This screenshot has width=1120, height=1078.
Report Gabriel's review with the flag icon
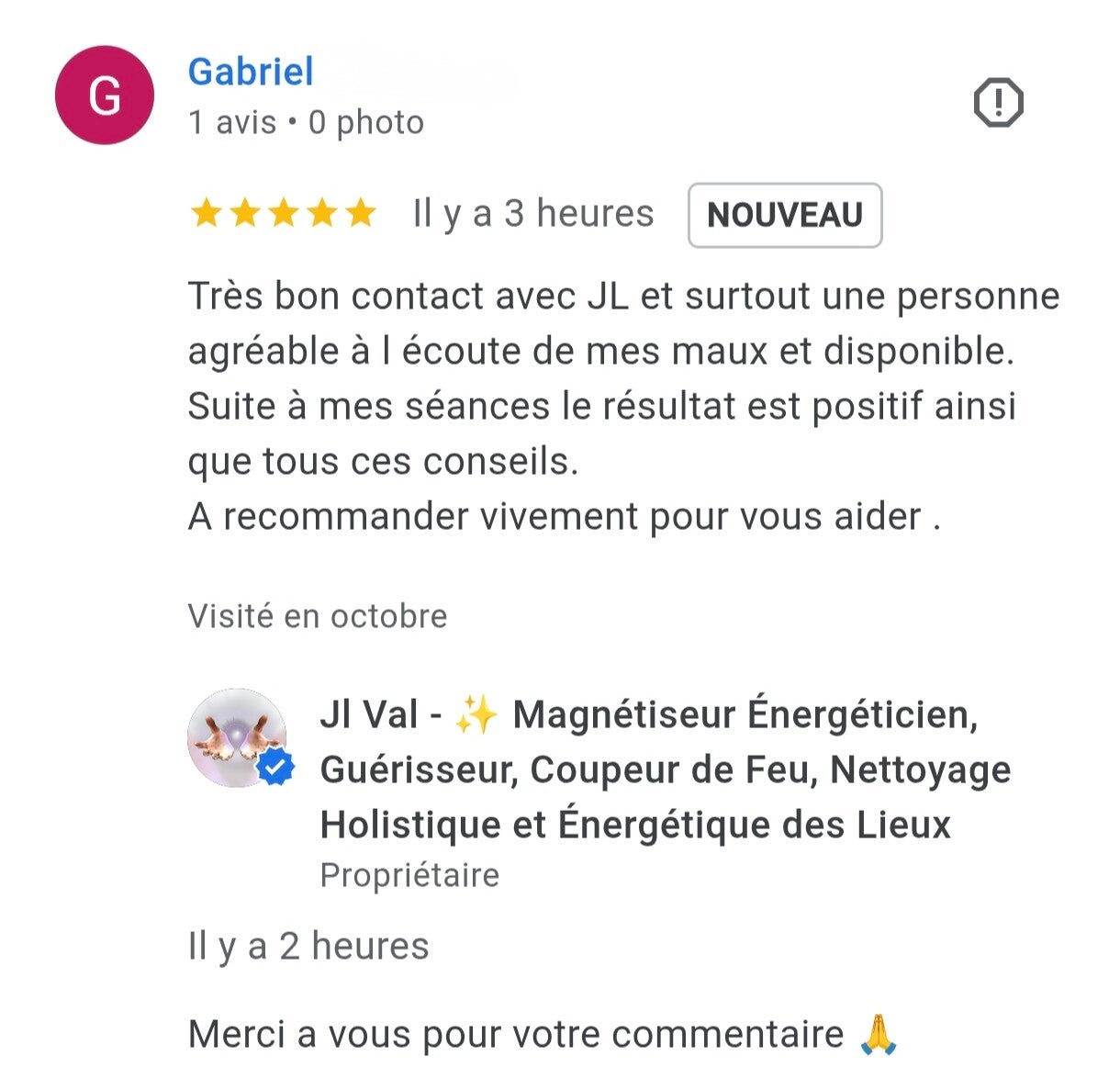pyautogui.click(x=997, y=102)
